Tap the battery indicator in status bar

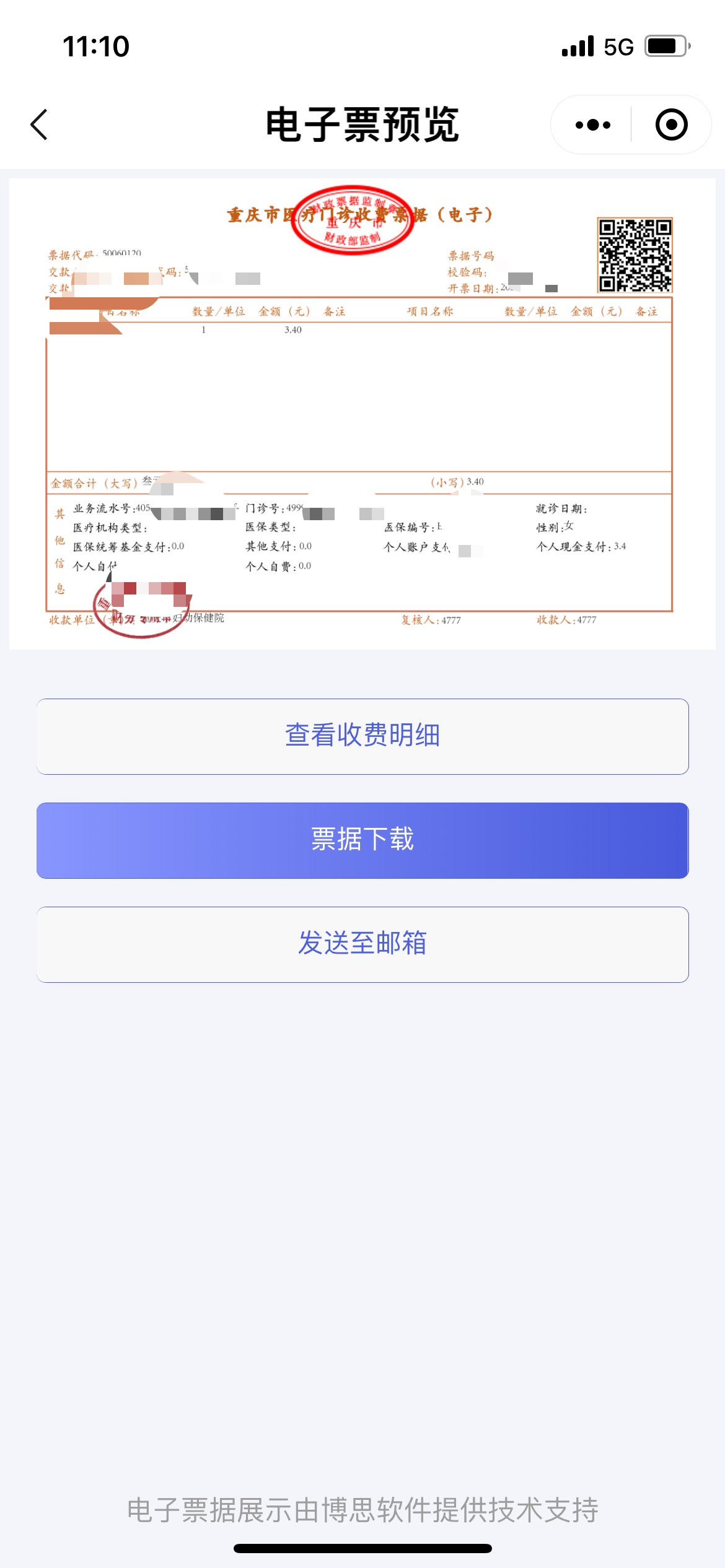point(666,45)
